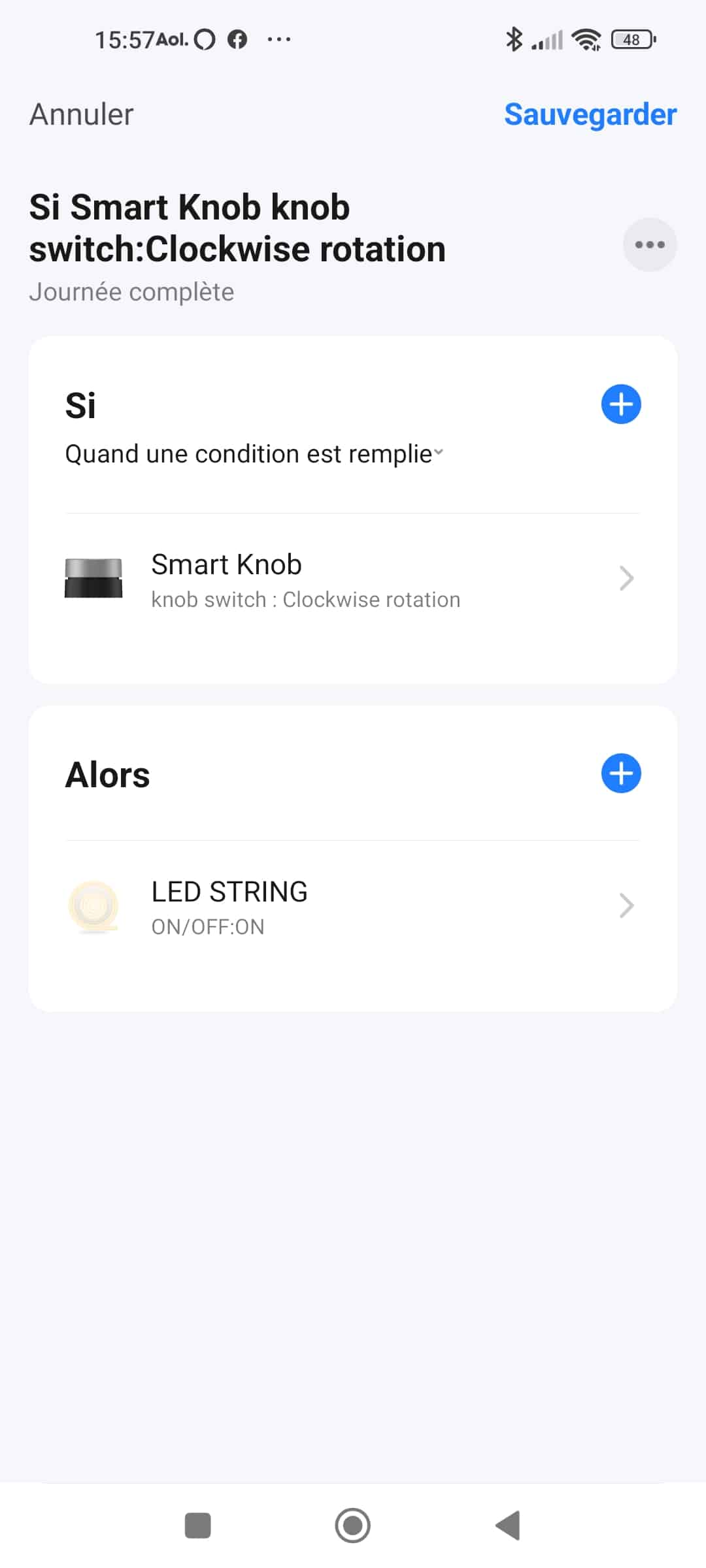Expand the 'Quand une condition est remplie' dropdown
Image resolution: width=706 pixels, height=1568 pixels.
tap(254, 453)
